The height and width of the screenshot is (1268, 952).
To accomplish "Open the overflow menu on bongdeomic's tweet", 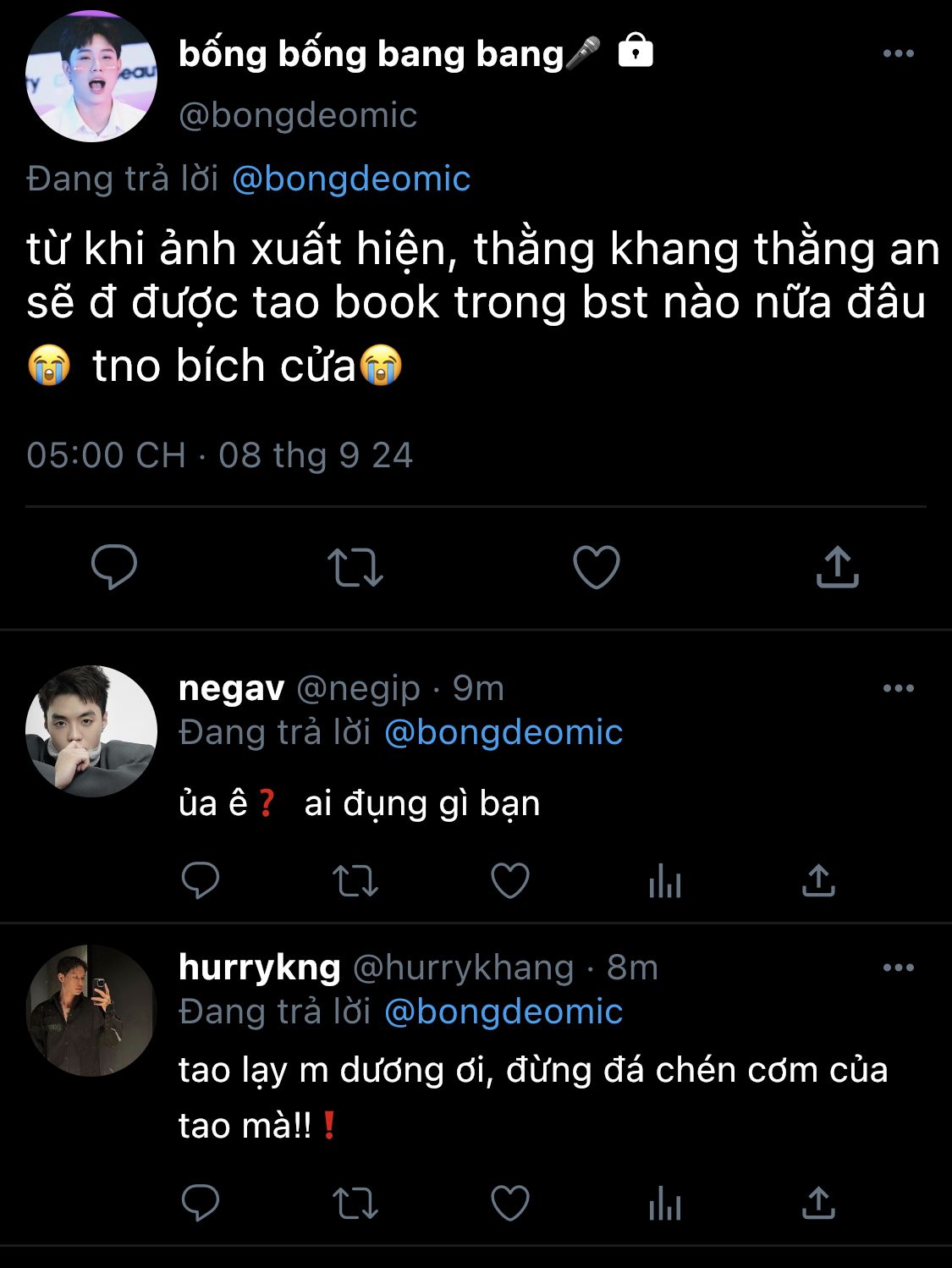I will coord(898,53).
